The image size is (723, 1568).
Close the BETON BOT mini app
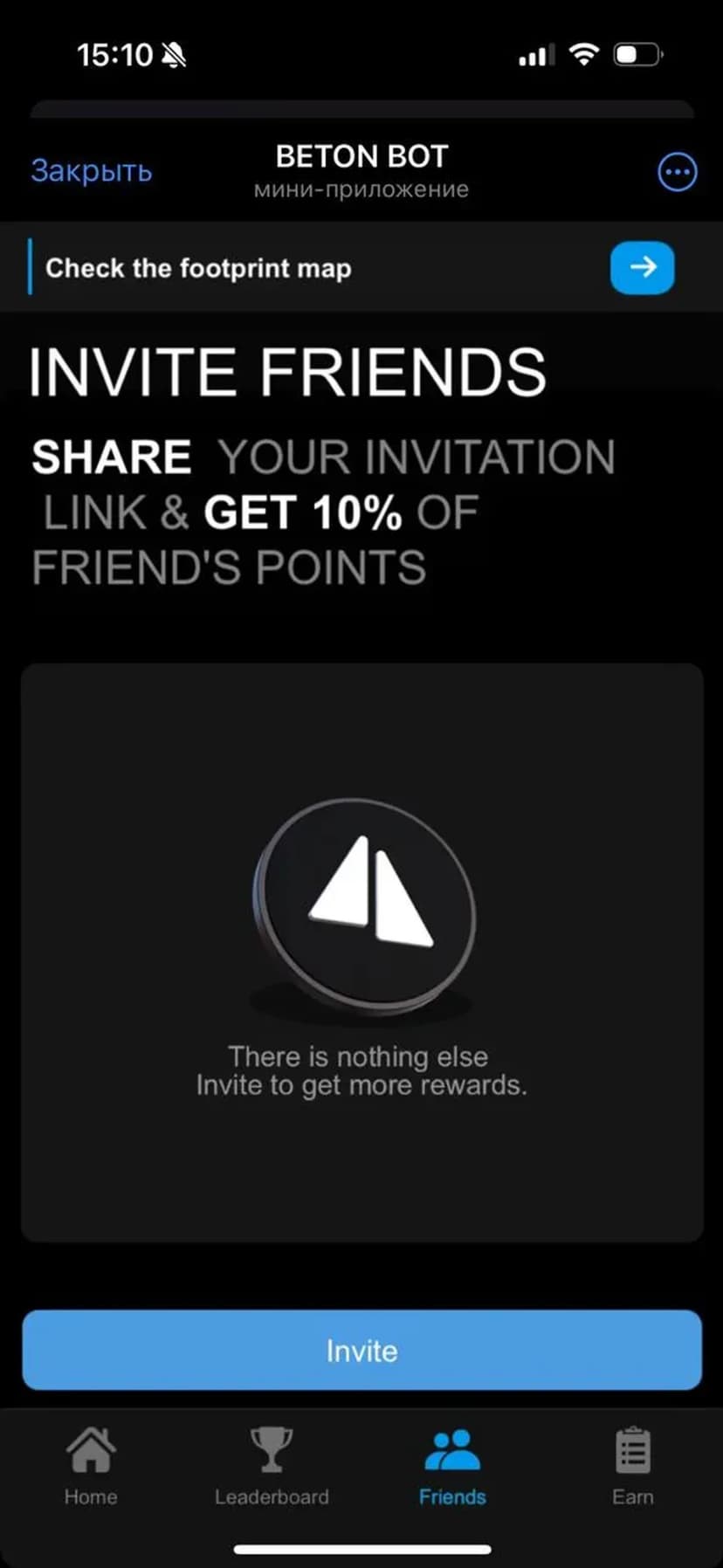tap(92, 171)
